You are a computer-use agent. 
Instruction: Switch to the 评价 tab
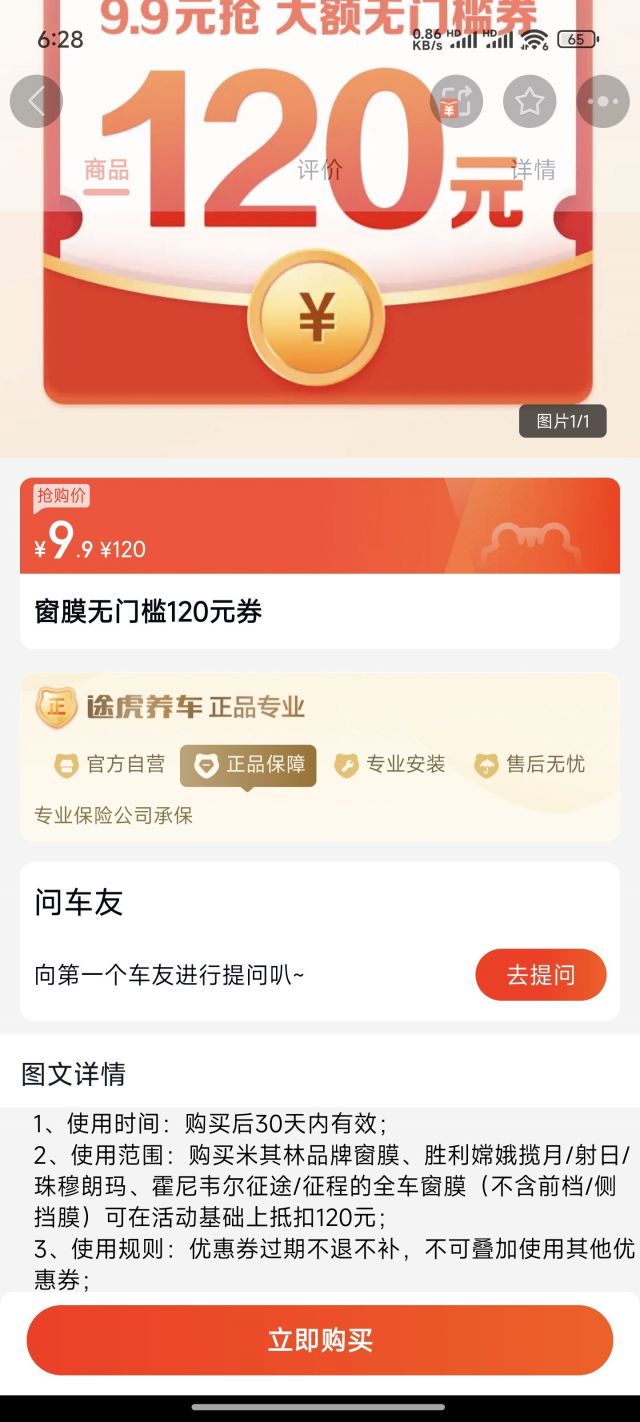point(320,170)
